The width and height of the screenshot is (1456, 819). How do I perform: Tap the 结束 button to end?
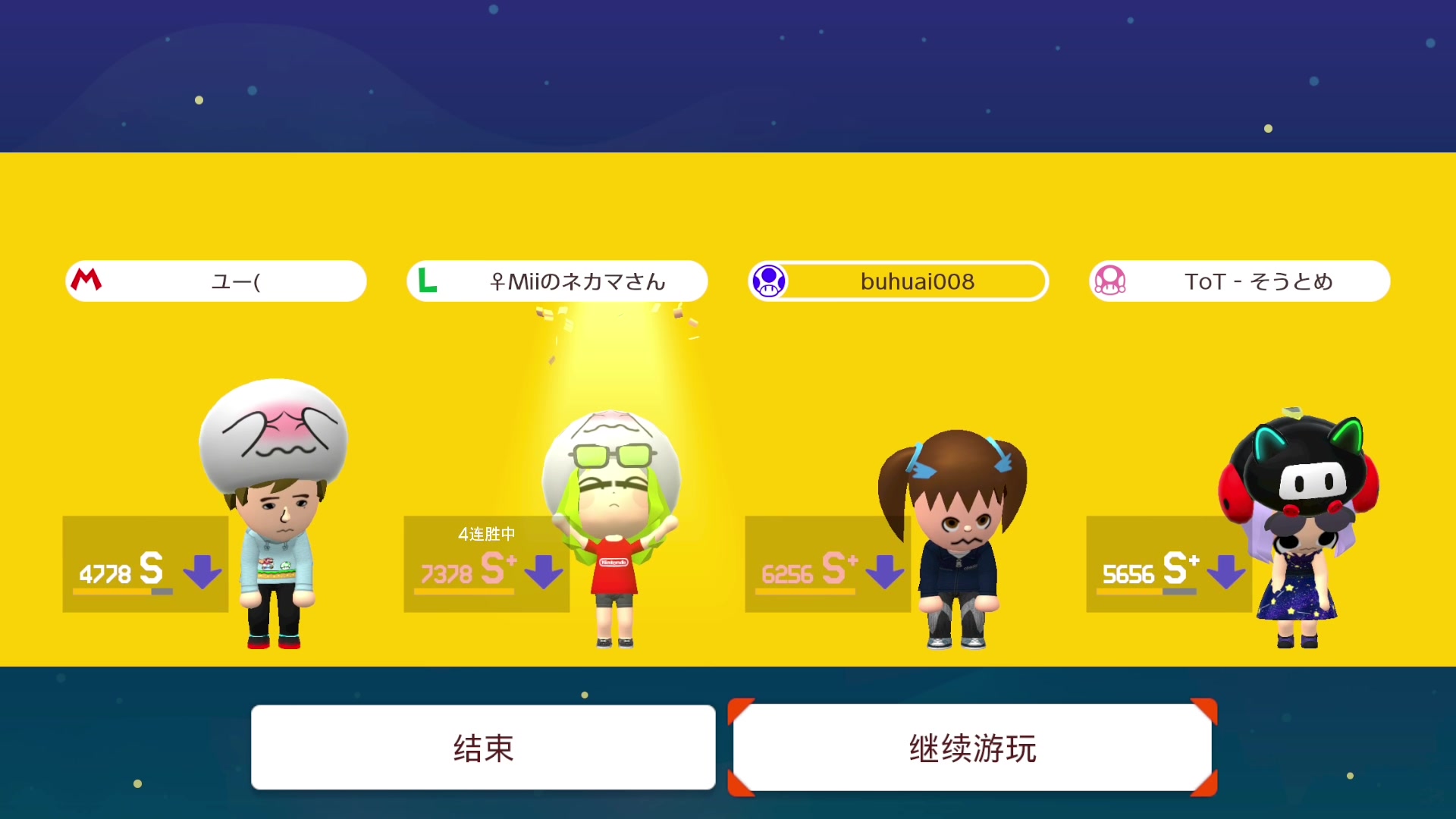483,748
